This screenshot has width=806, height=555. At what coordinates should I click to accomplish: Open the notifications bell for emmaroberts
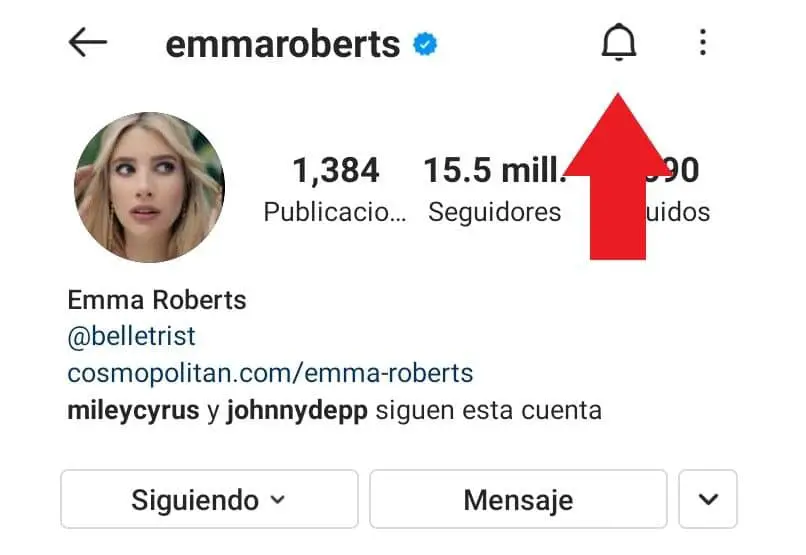(619, 42)
